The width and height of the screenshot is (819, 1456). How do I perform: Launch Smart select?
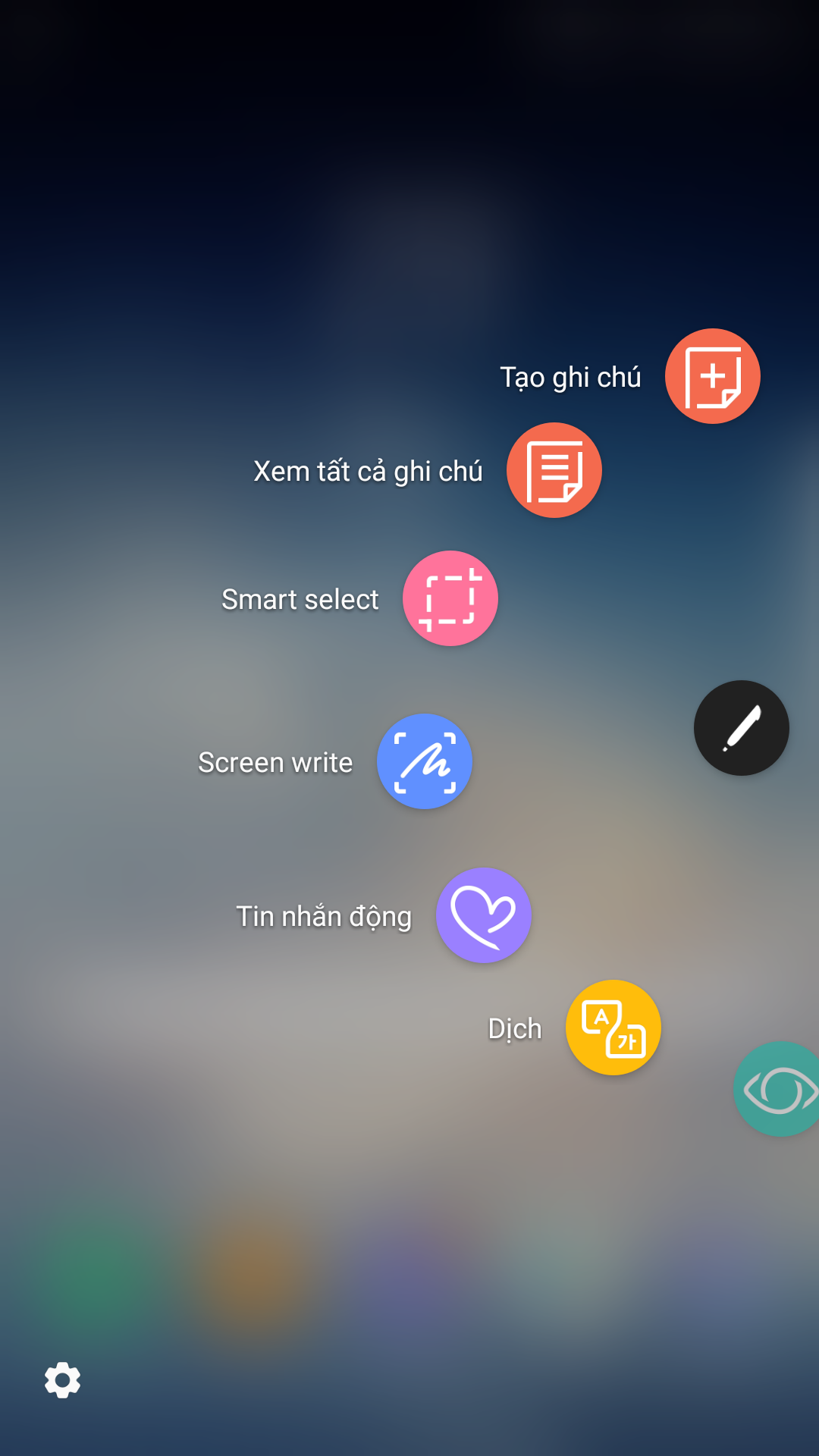(450, 598)
